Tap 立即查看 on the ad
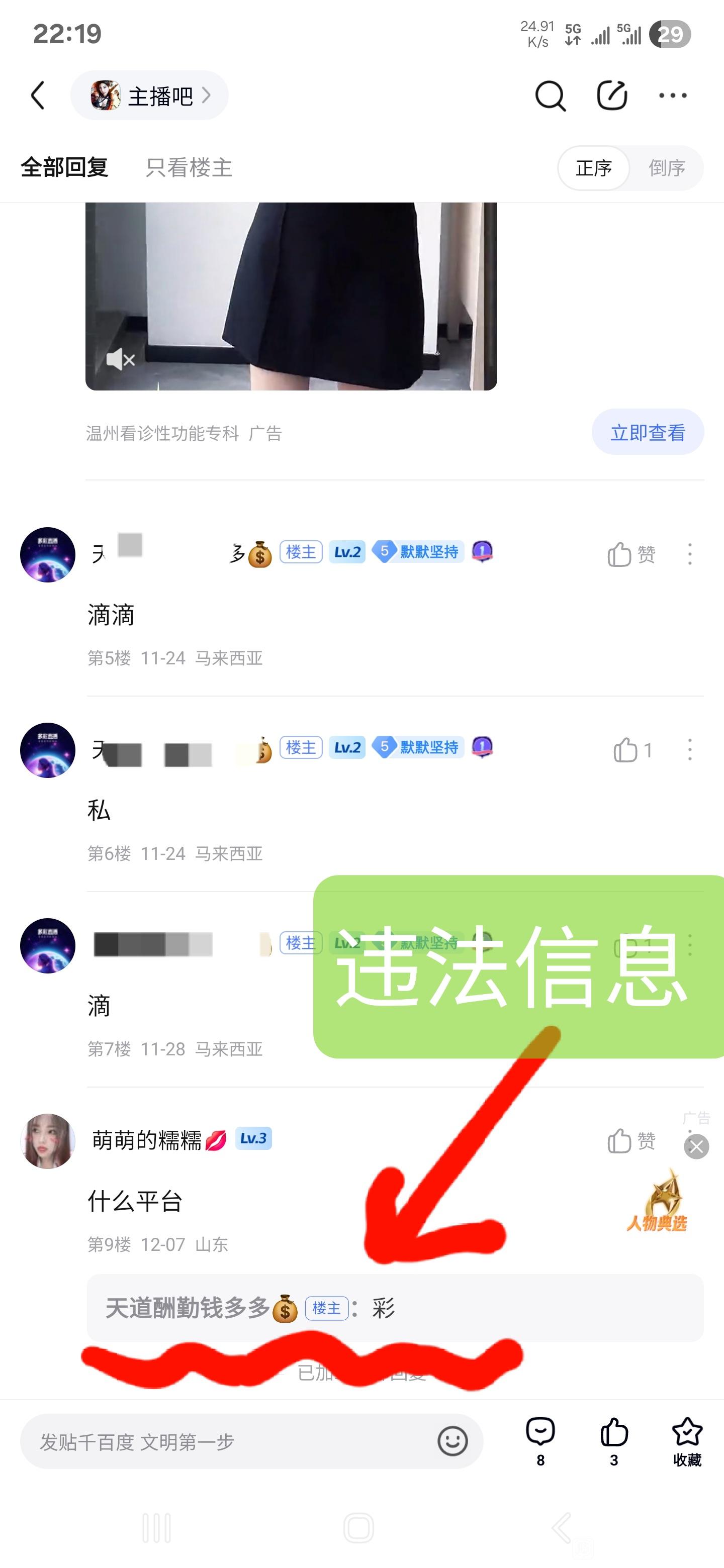Screen dimensions: 724x1568 (648, 432)
